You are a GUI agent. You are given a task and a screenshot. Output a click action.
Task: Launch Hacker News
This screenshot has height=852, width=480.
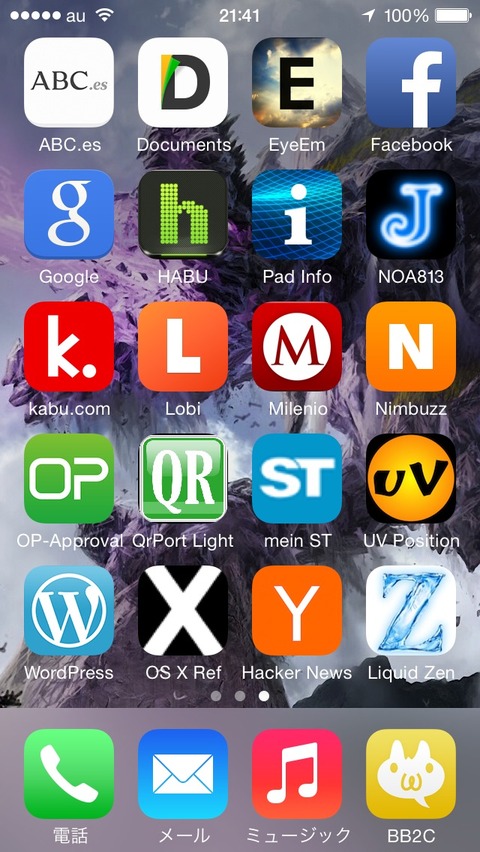tap(297, 611)
